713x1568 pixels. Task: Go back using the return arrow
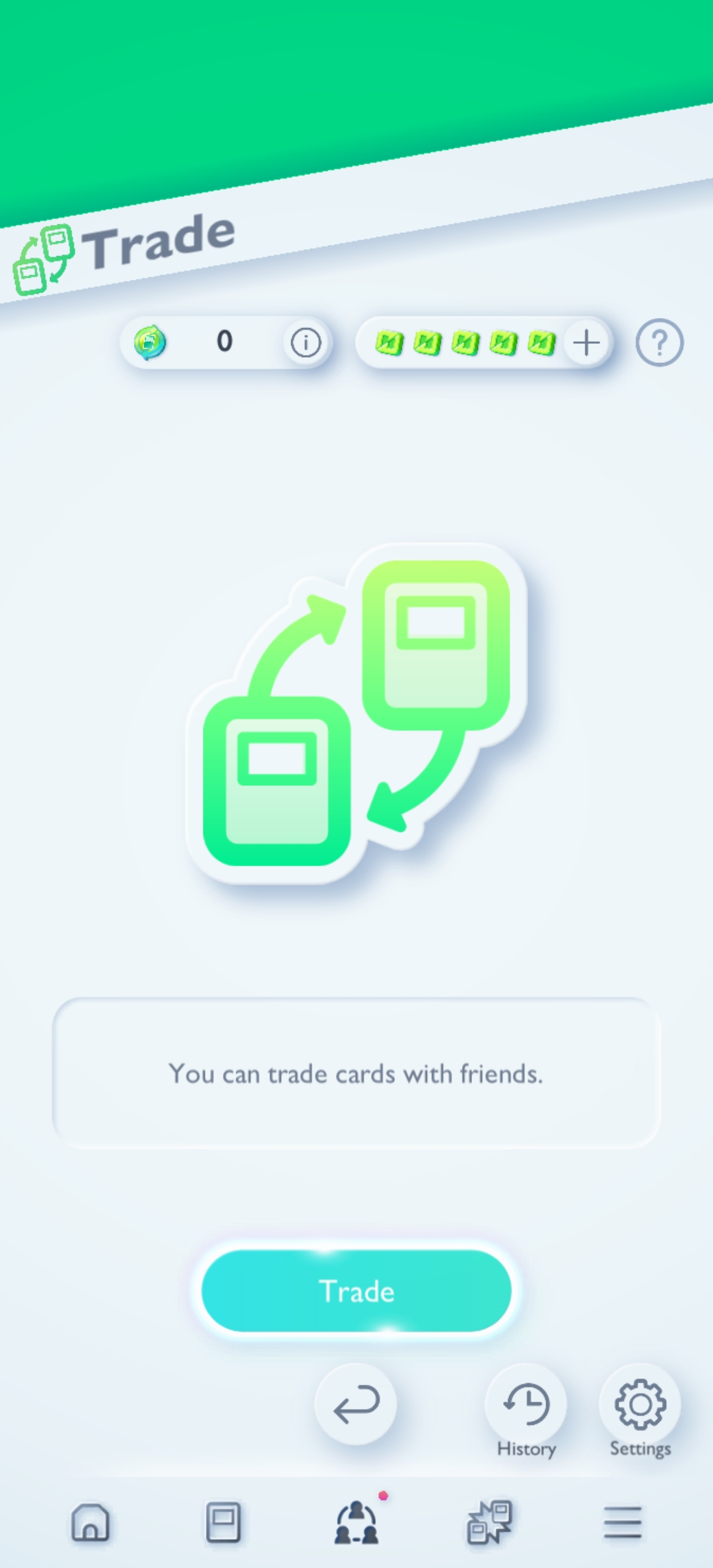click(x=356, y=1404)
